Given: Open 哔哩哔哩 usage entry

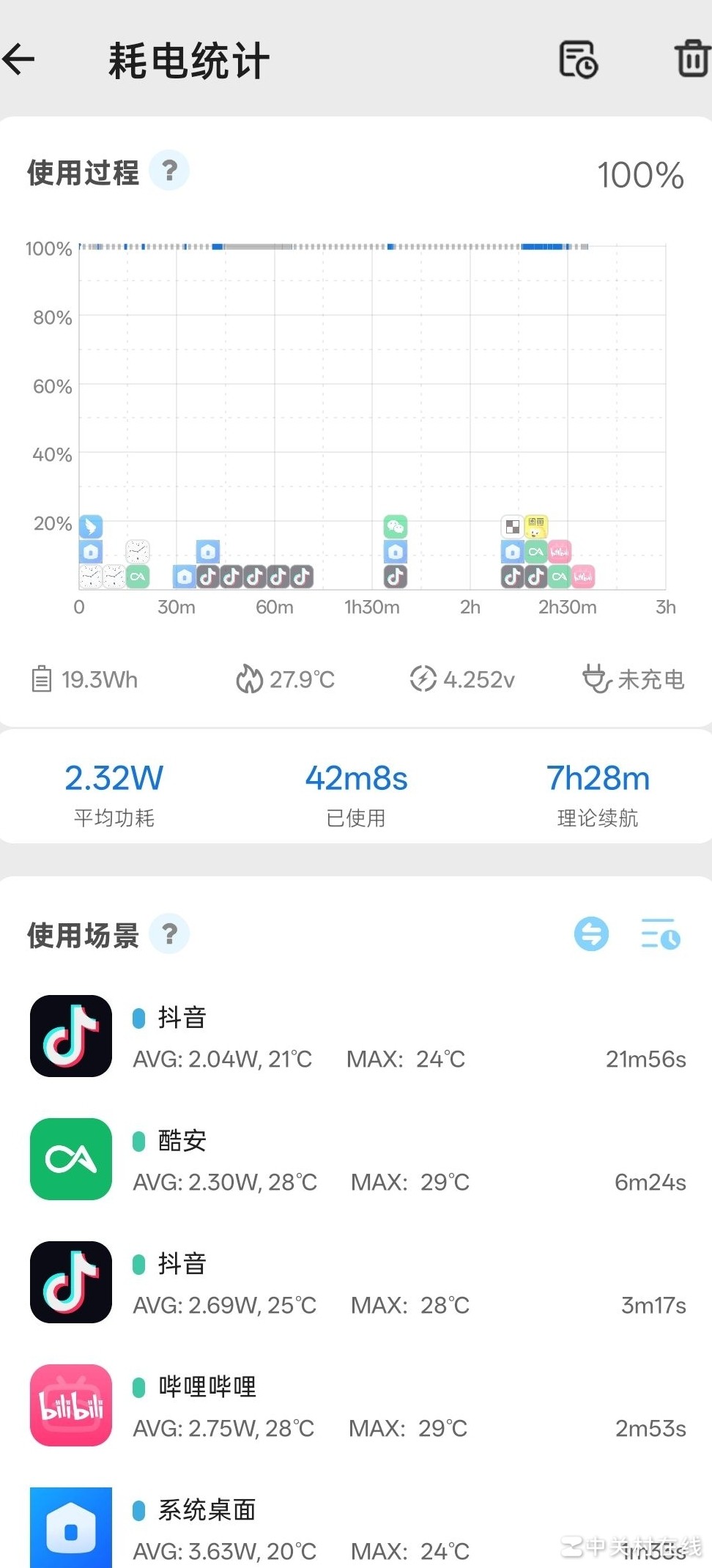Looking at the screenshot, I should point(356,1406).
